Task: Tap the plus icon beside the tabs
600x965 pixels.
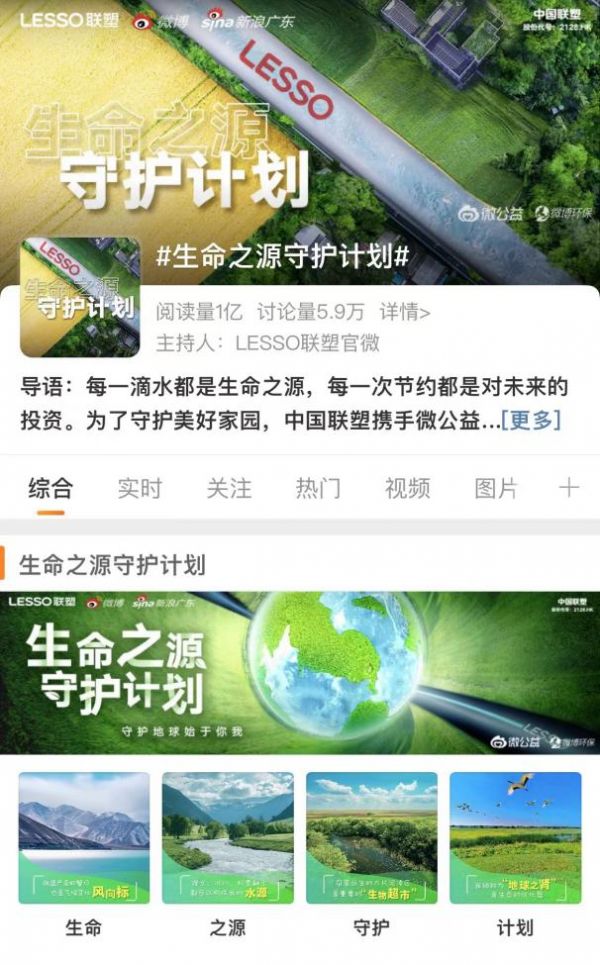Action: click(x=568, y=488)
